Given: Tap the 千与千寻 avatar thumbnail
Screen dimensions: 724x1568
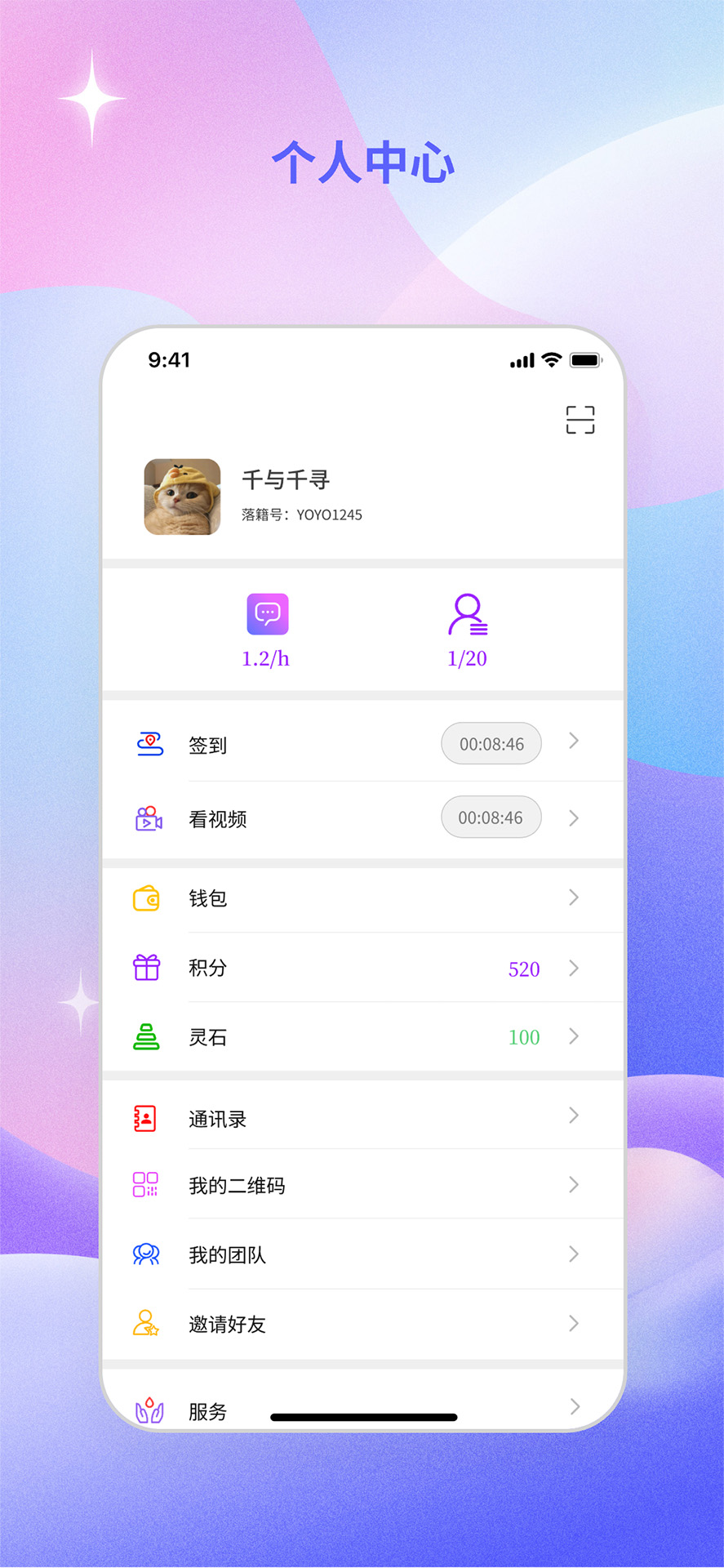Looking at the screenshot, I should 182,497.
